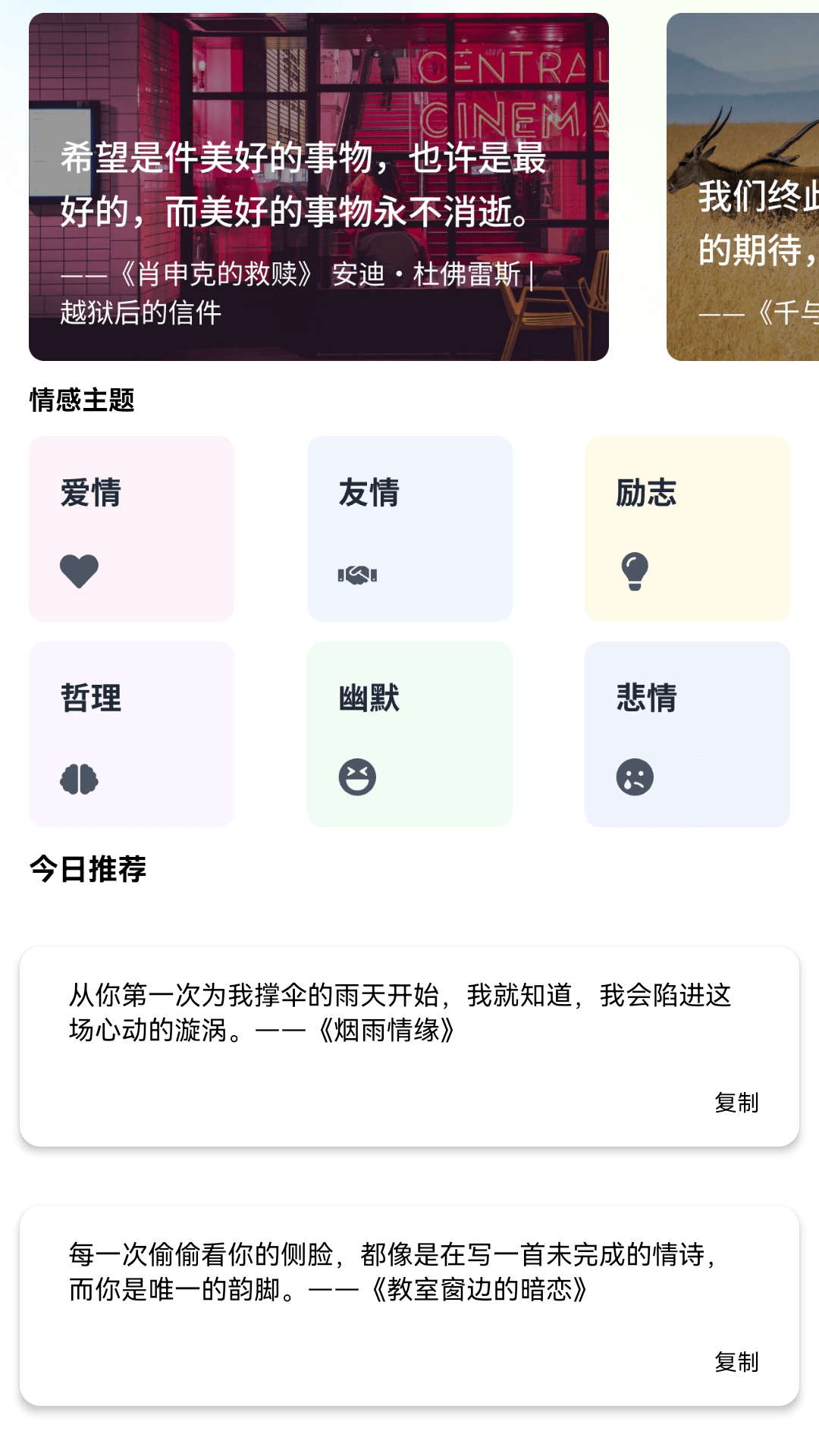Open the 千与千寻 quote card
This screenshot has height=1456, width=819.
click(x=743, y=185)
